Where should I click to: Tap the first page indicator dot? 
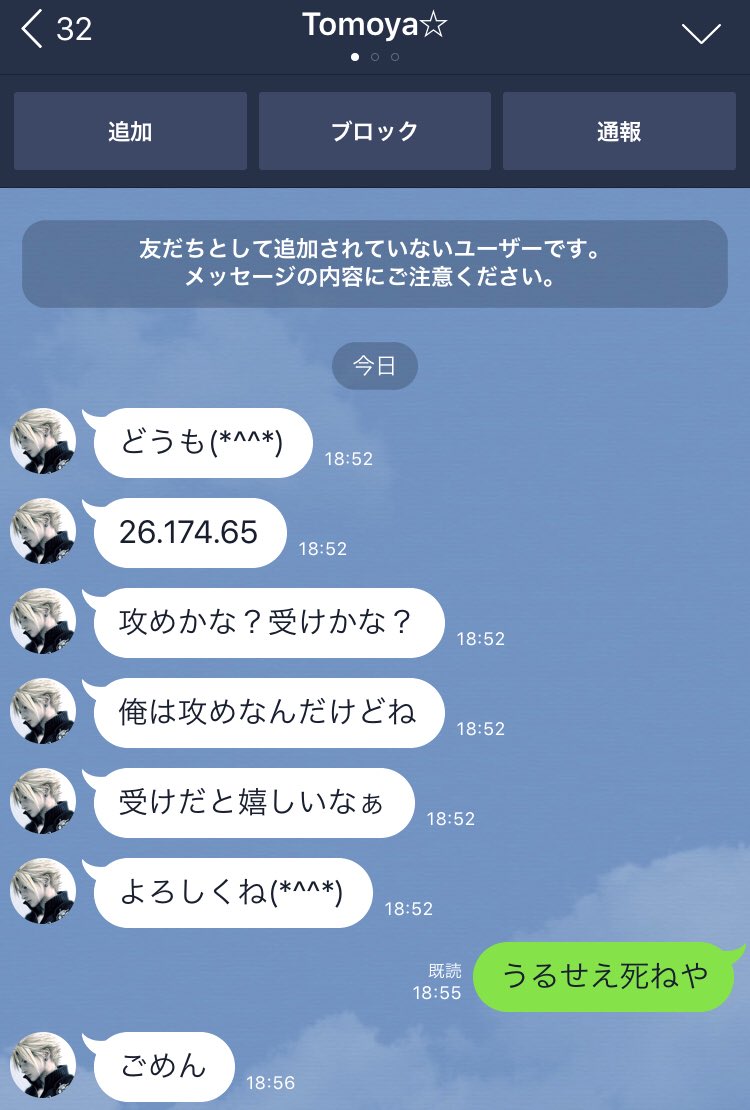click(x=355, y=58)
